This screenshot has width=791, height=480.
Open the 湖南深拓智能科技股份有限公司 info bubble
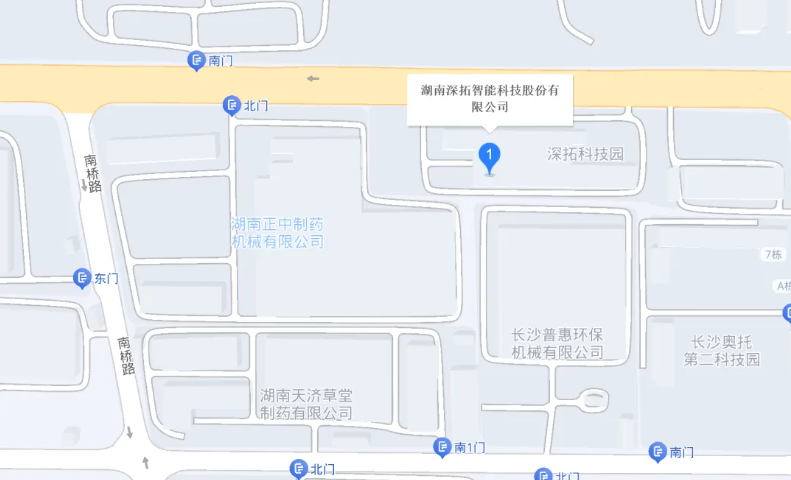490,98
